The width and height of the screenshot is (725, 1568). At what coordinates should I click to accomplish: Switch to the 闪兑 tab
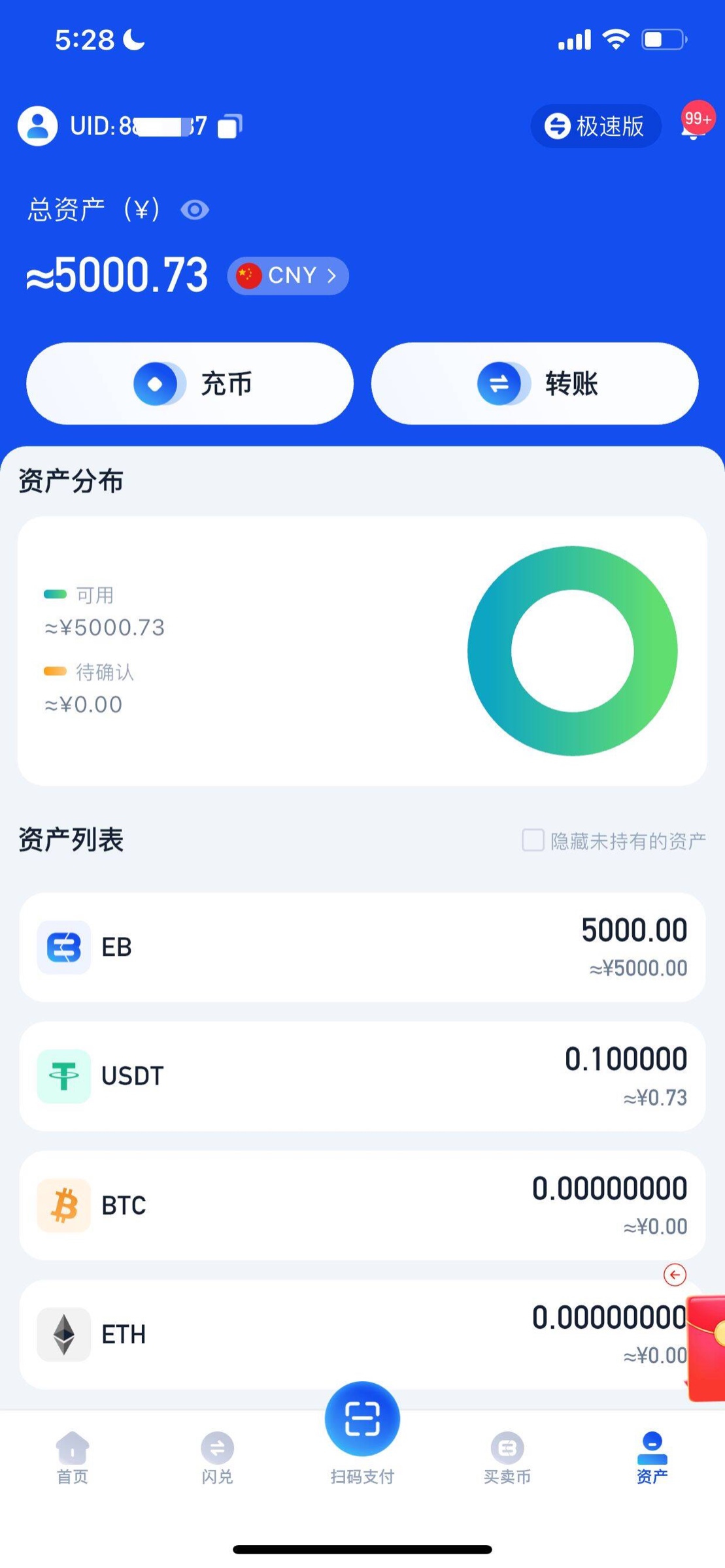(x=217, y=1458)
